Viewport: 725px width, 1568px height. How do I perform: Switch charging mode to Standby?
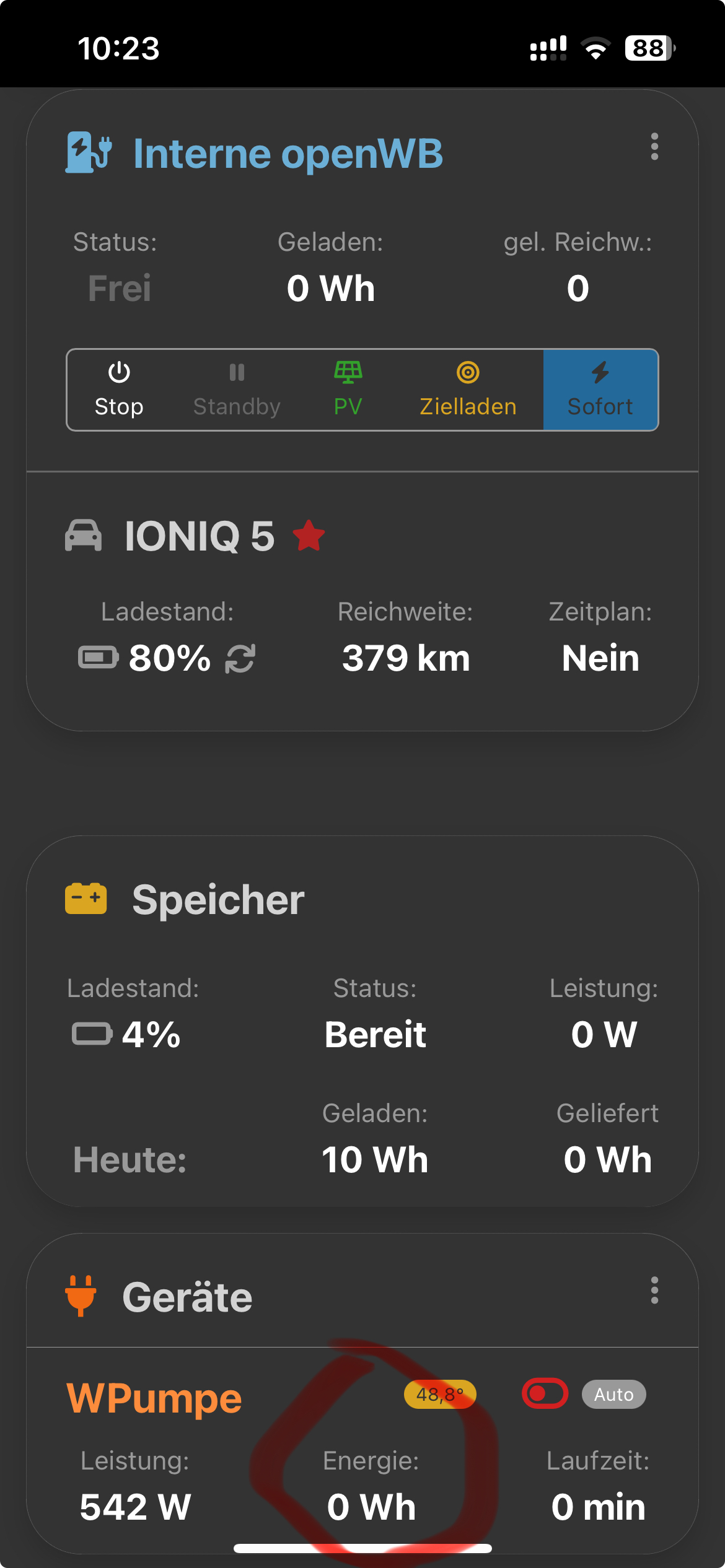click(237, 390)
